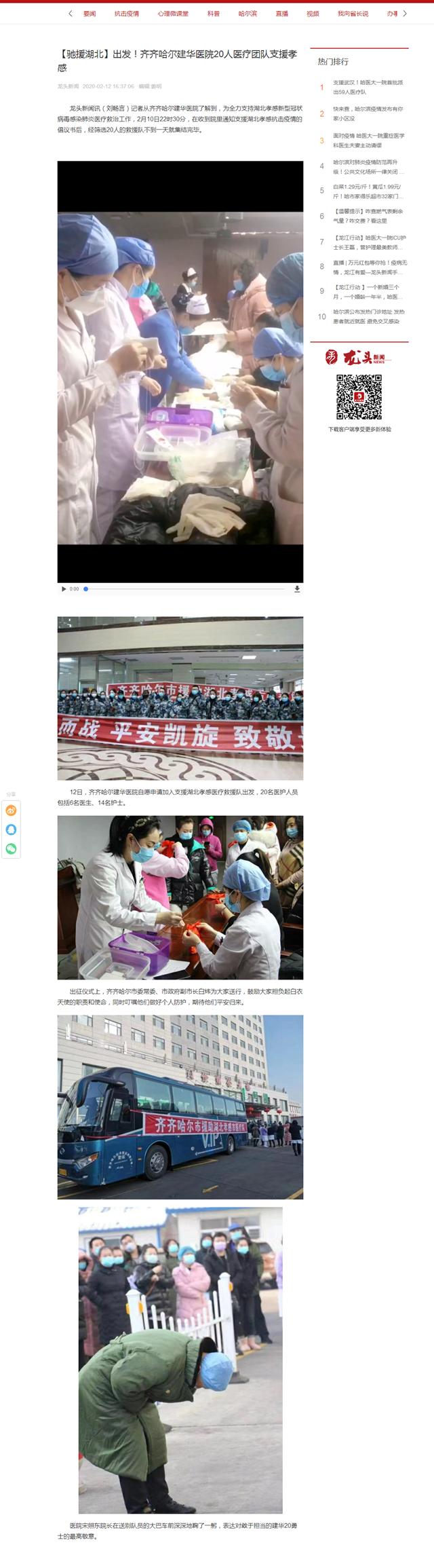Screen dimensions: 434x1568
Task: Download the video via the download icon
Action: click(x=297, y=589)
